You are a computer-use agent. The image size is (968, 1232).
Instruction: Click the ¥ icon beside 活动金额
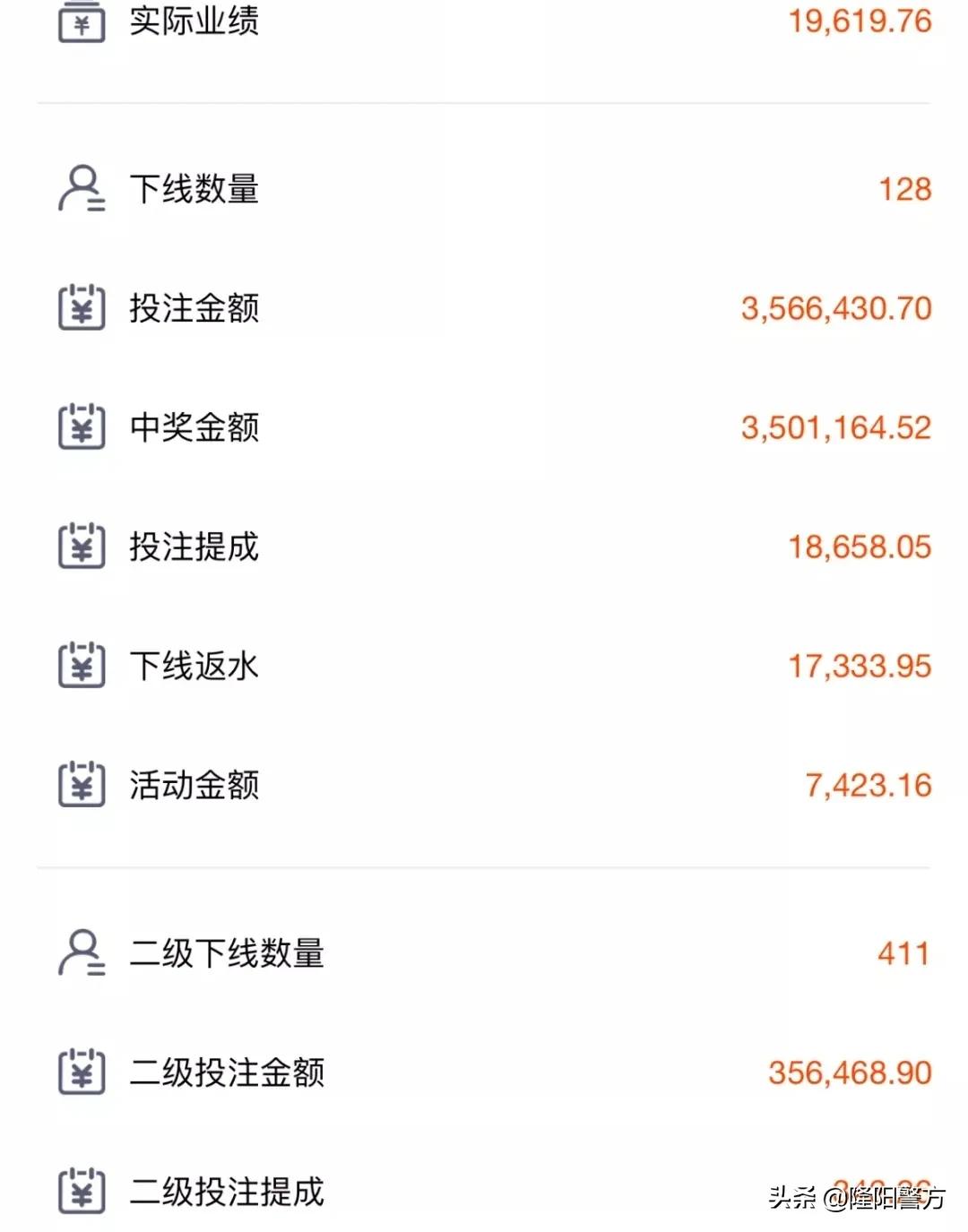[82, 786]
